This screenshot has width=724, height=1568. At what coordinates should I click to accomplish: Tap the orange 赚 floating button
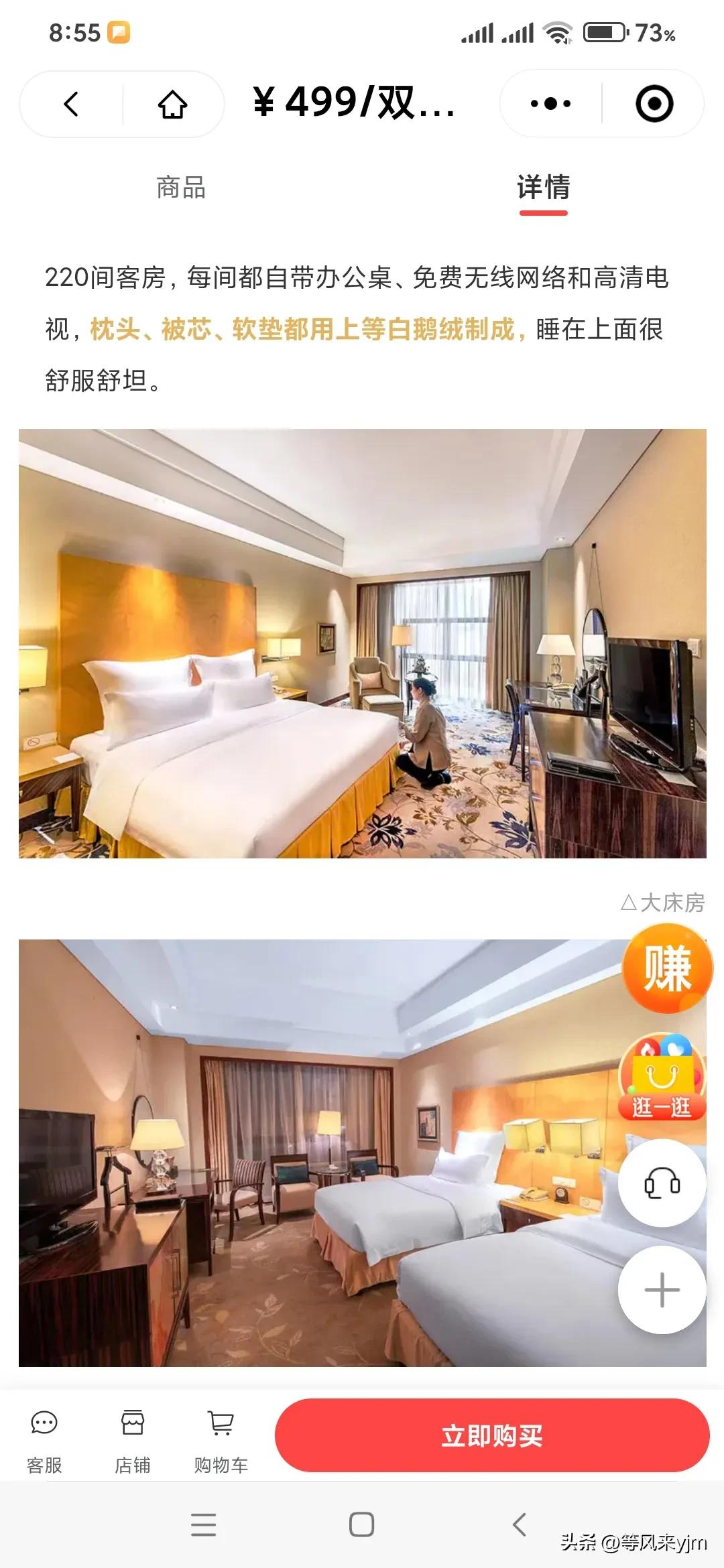point(666,969)
